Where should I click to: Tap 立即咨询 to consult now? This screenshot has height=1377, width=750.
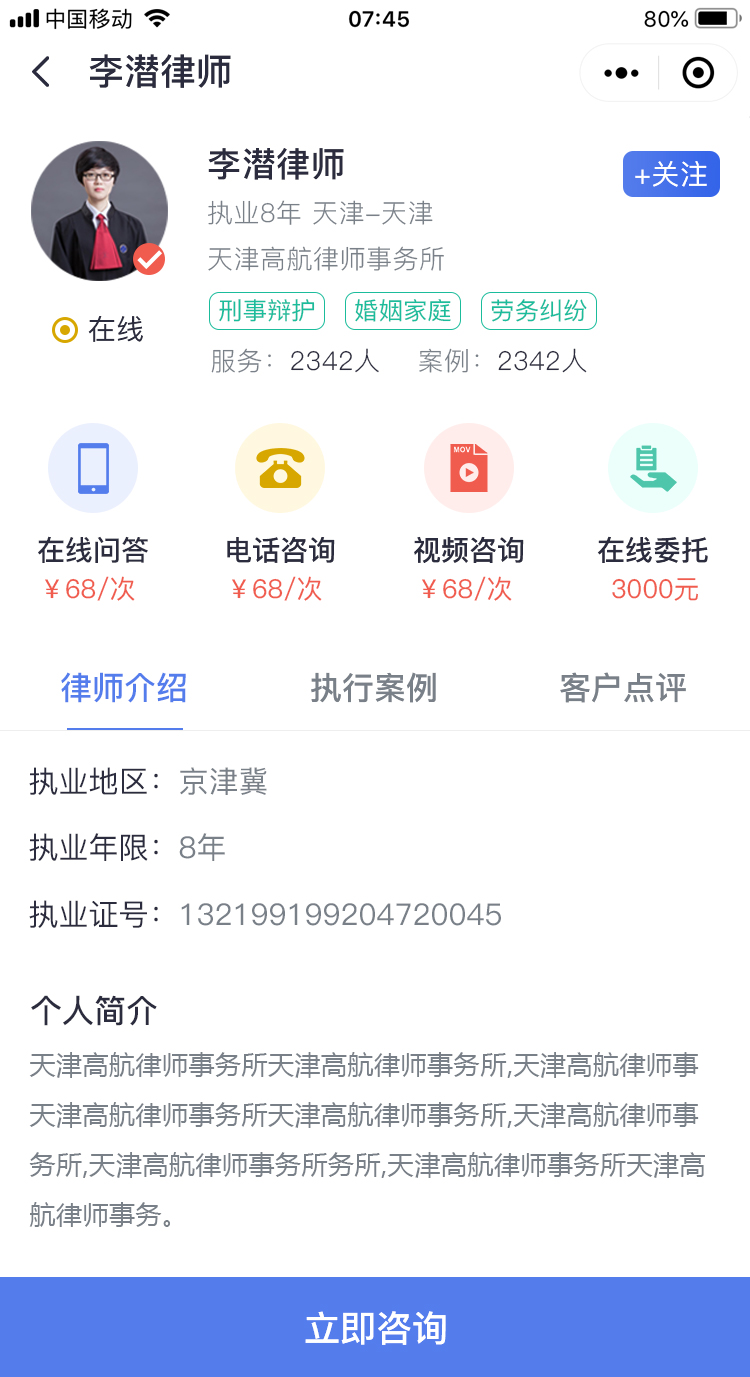tap(375, 1327)
